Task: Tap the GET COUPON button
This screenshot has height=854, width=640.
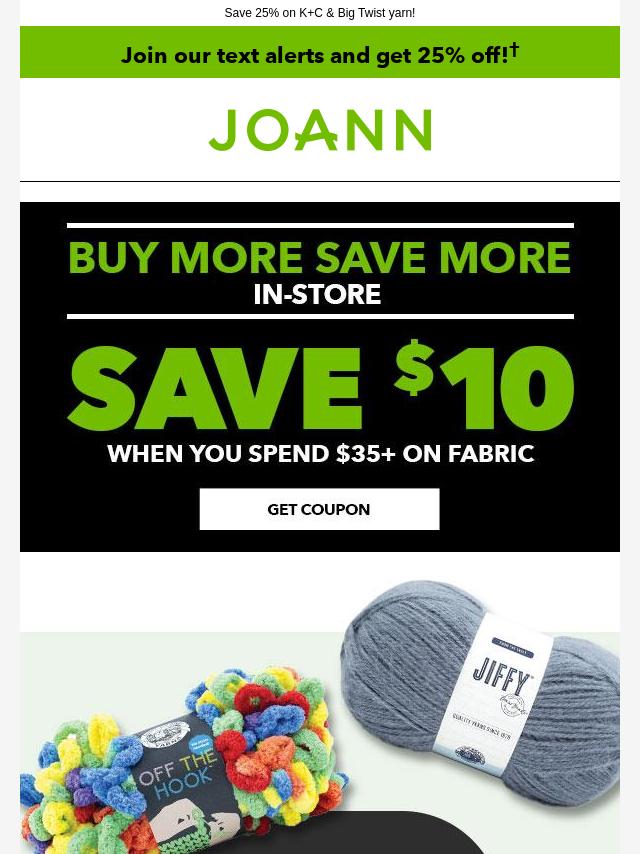Action: pyautogui.click(x=319, y=509)
